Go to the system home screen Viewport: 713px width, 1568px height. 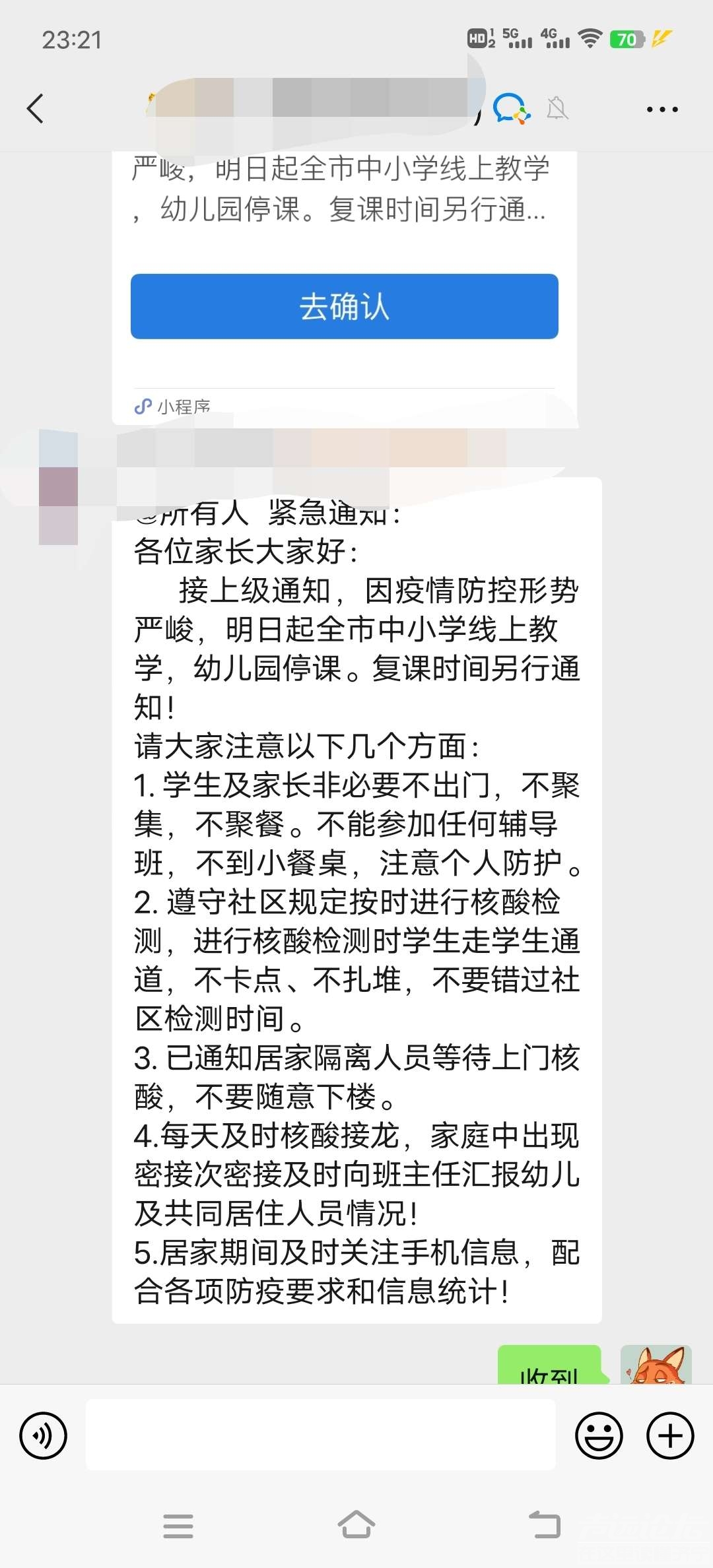(356, 1525)
